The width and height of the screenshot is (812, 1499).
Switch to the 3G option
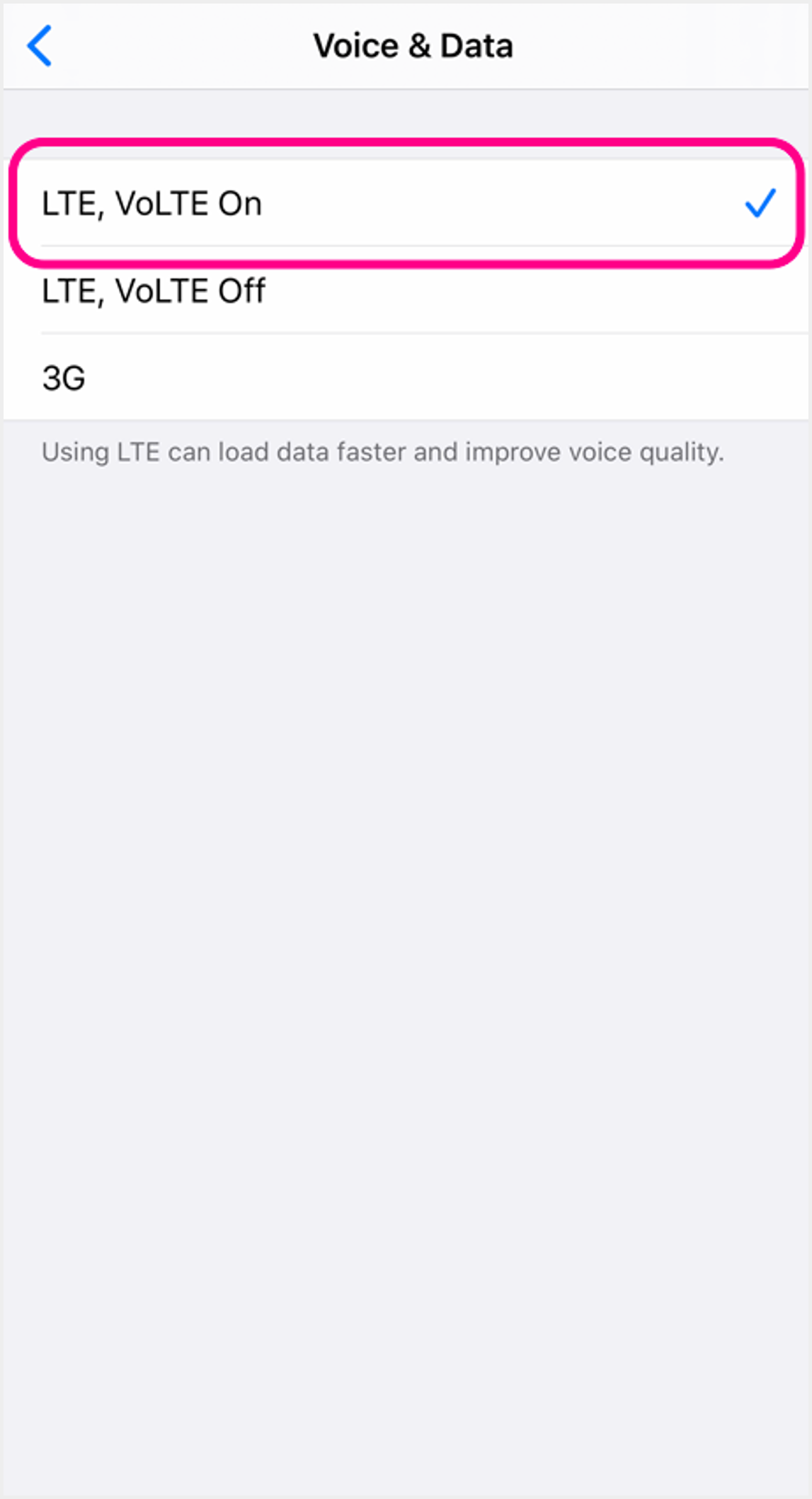pos(406,378)
